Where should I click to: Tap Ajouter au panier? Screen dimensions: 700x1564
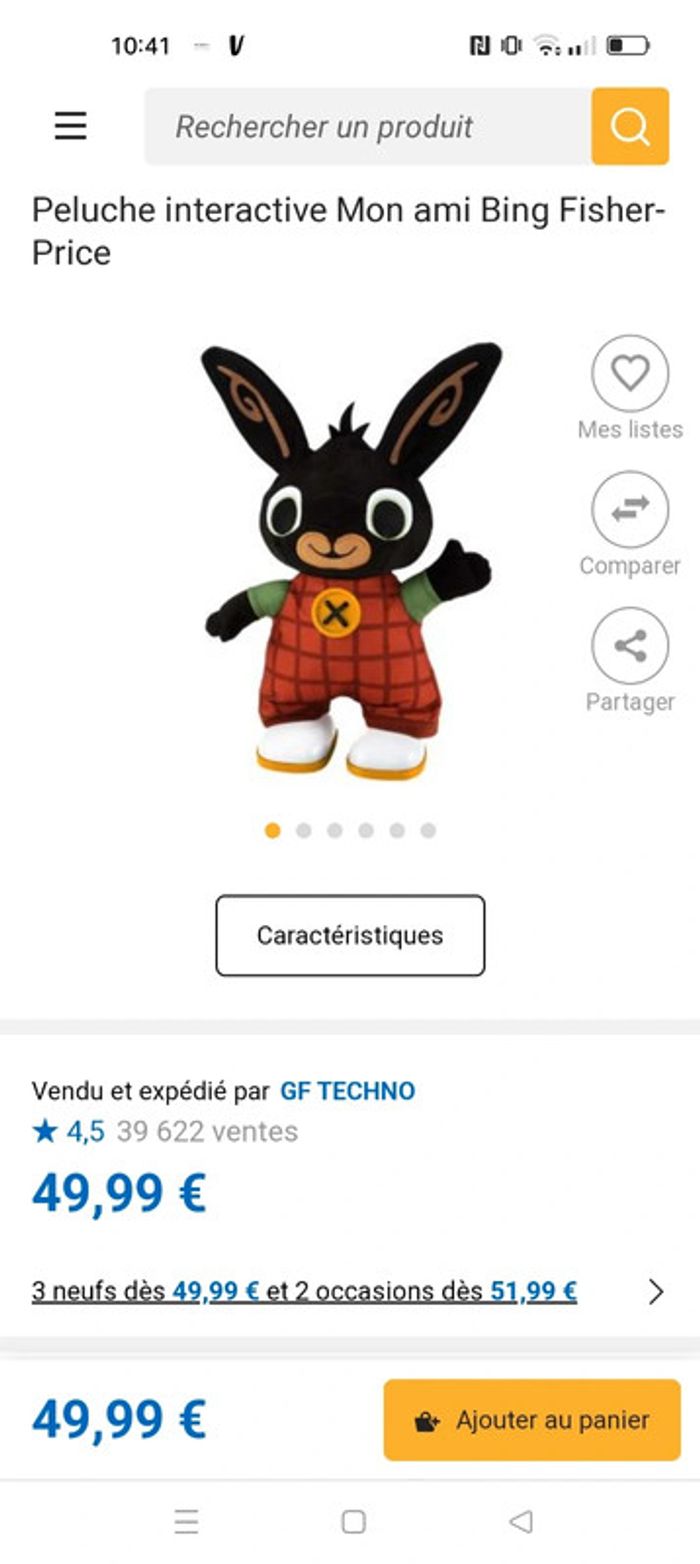click(x=532, y=1420)
